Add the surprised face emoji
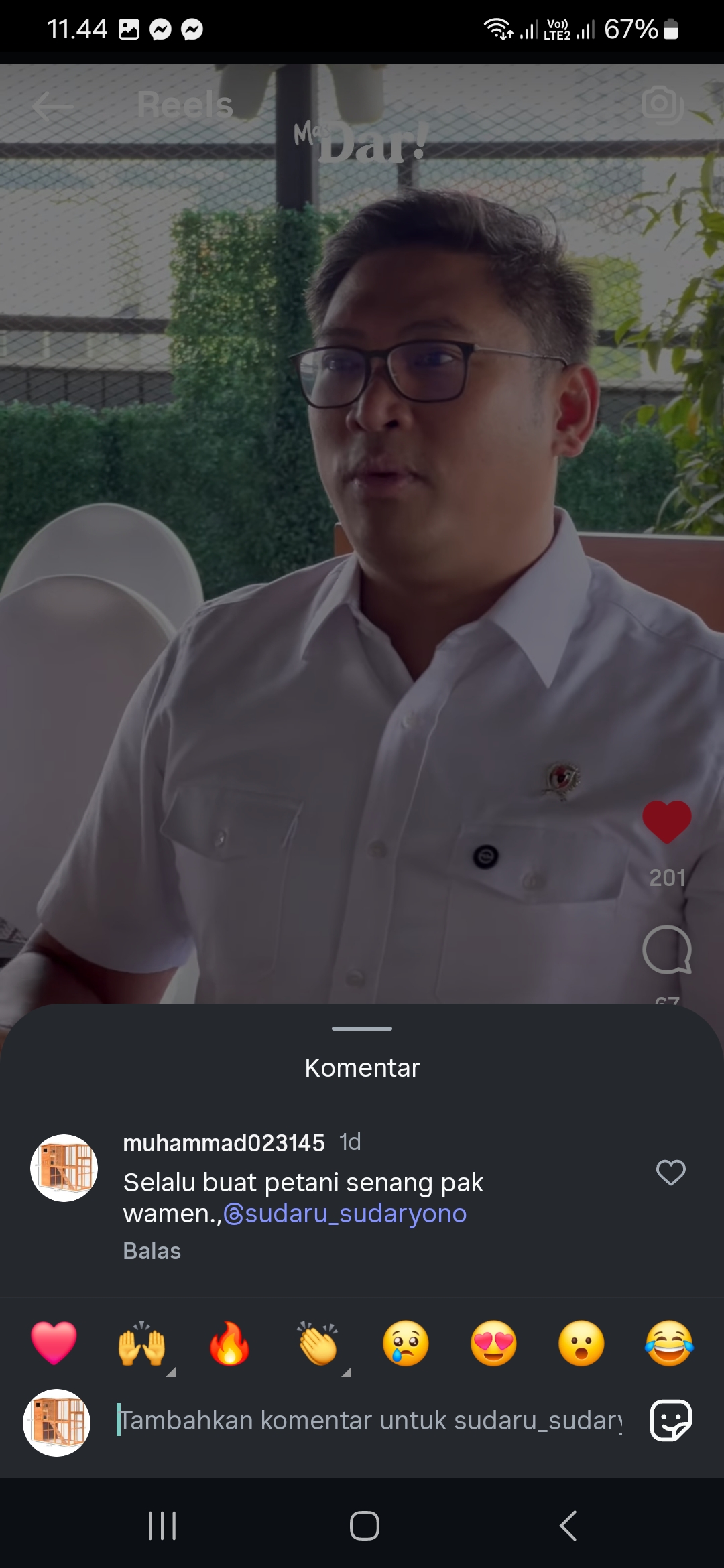The height and width of the screenshot is (1568, 724). (581, 1343)
